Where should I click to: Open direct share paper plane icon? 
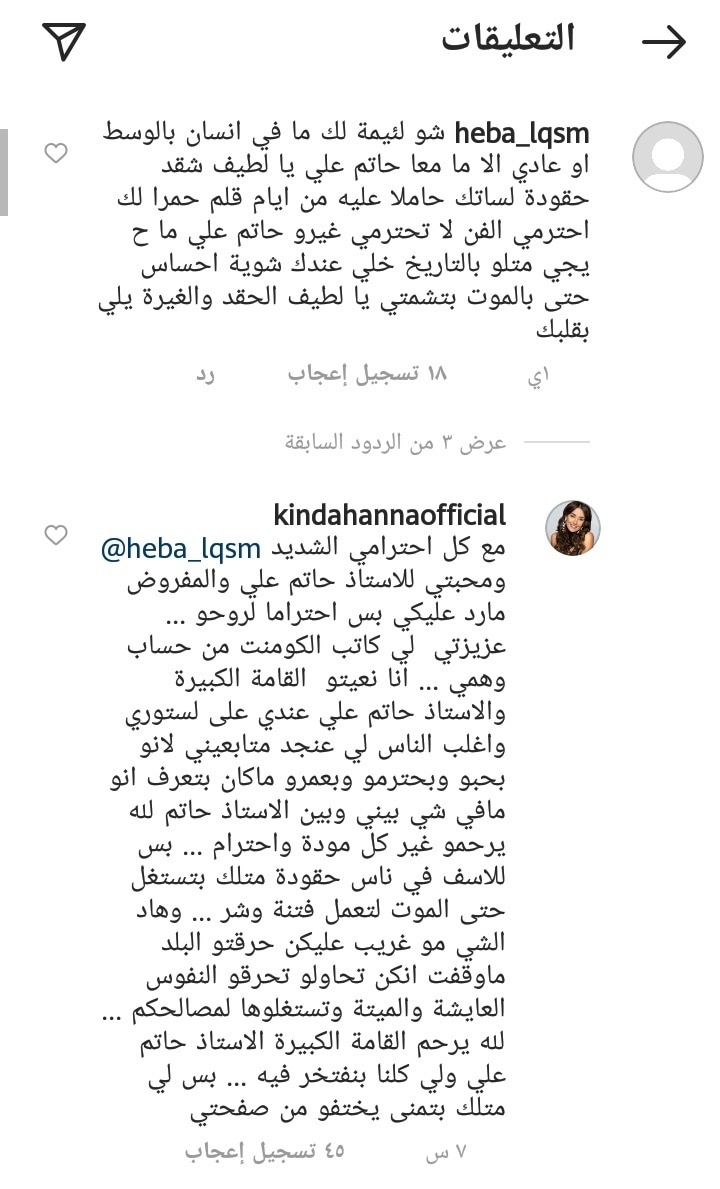pyautogui.click(x=63, y=40)
